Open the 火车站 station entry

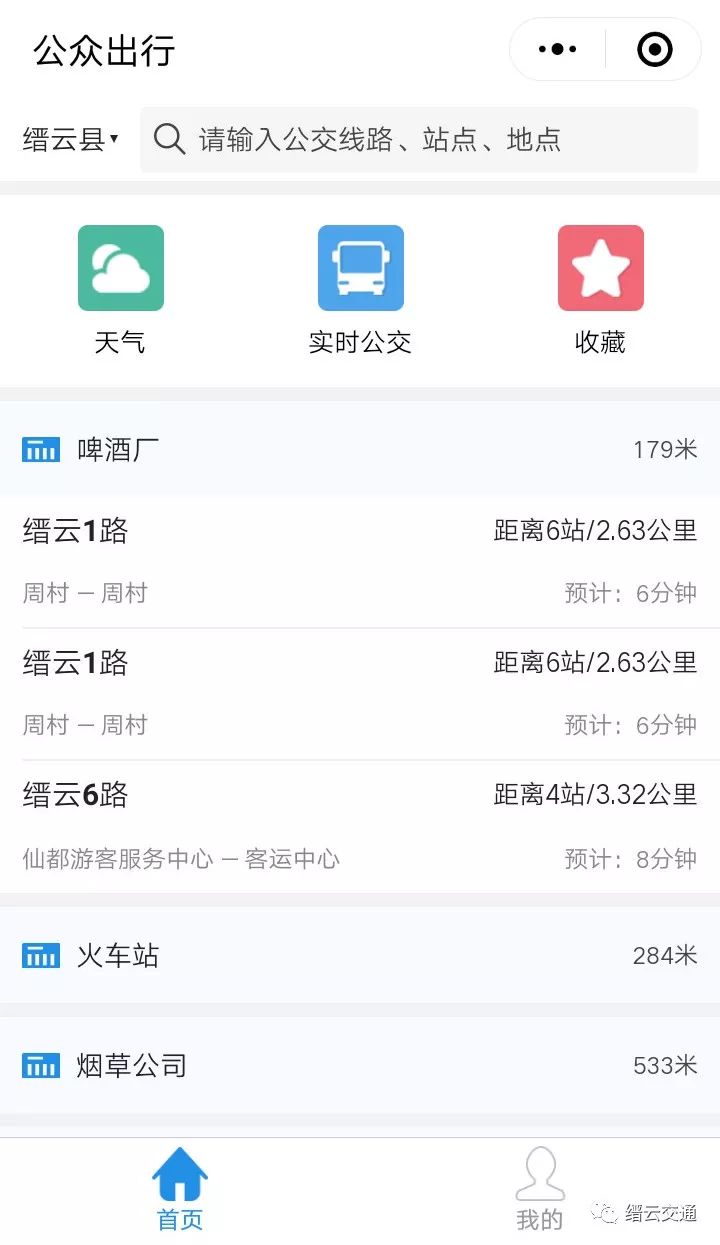tap(360, 956)
